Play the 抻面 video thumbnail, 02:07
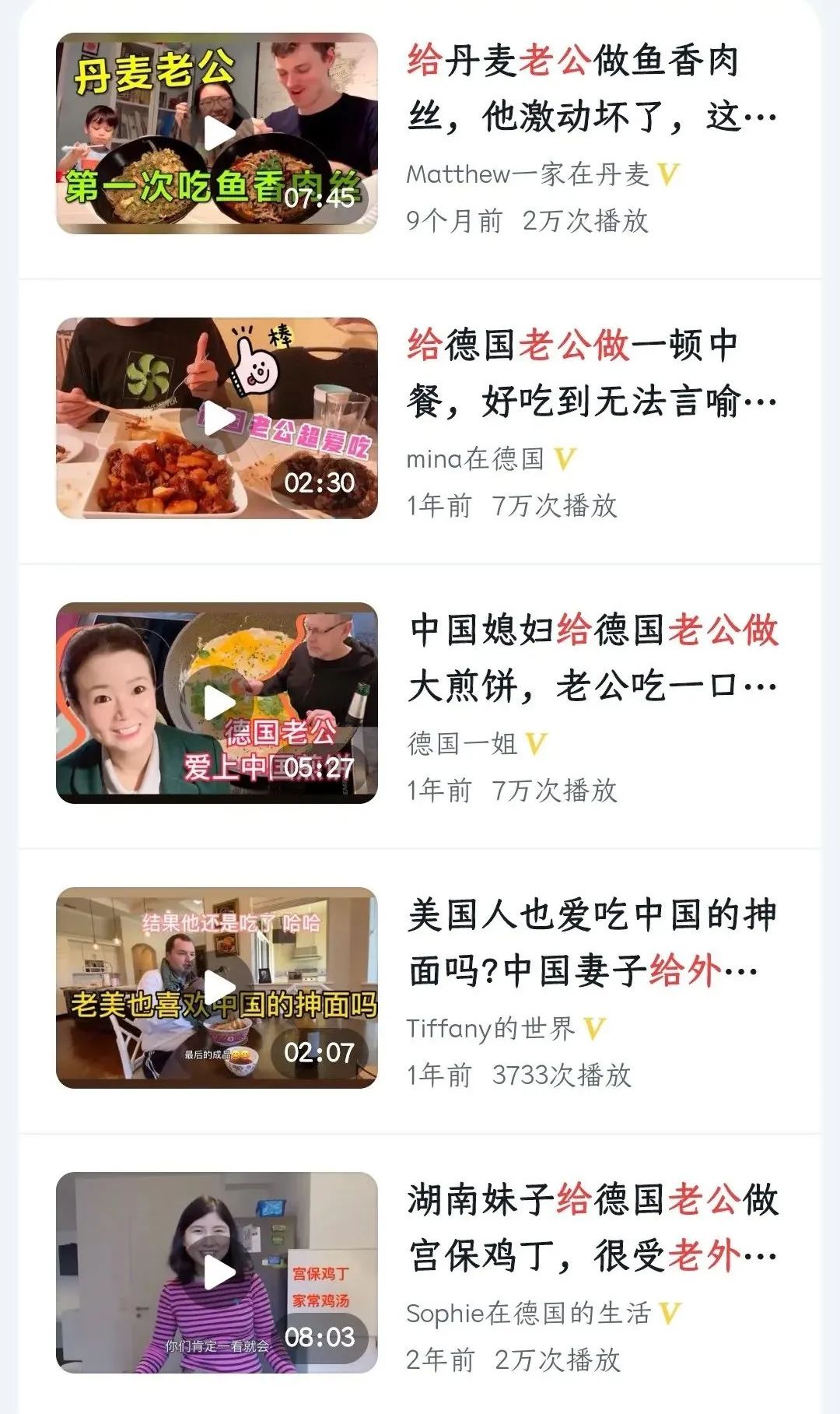 (x=217, y=988)
